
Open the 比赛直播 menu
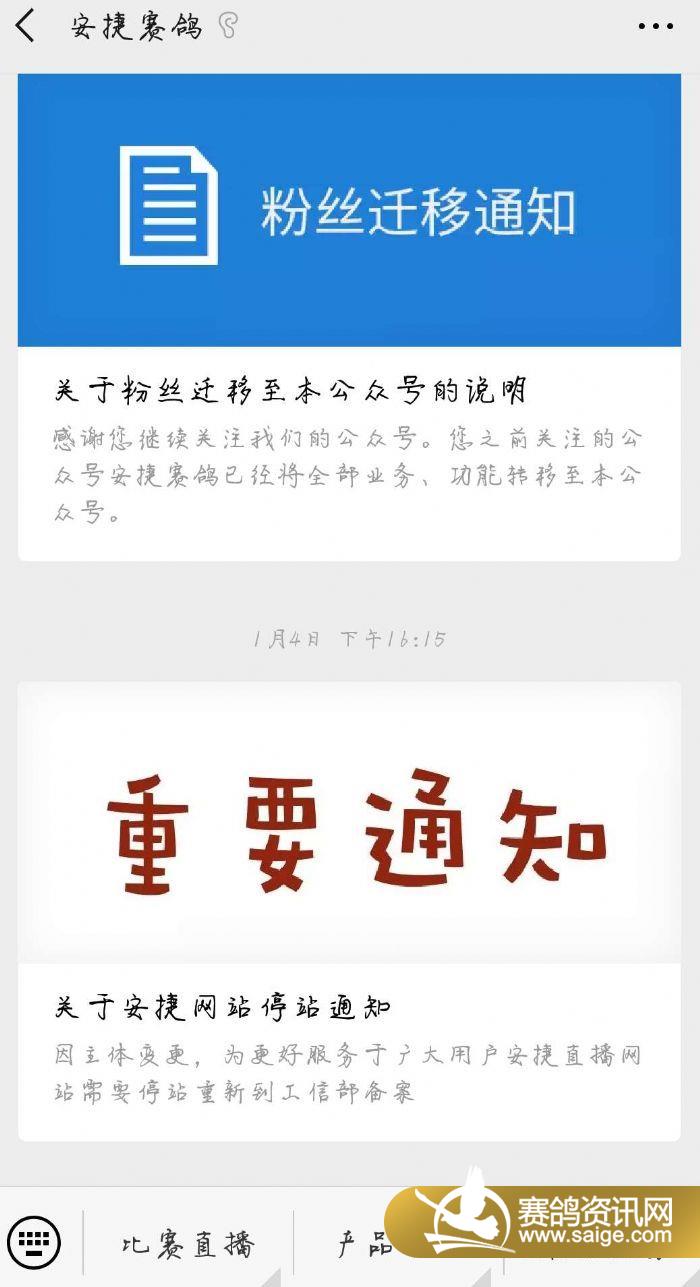click(x=188, y=1244)
